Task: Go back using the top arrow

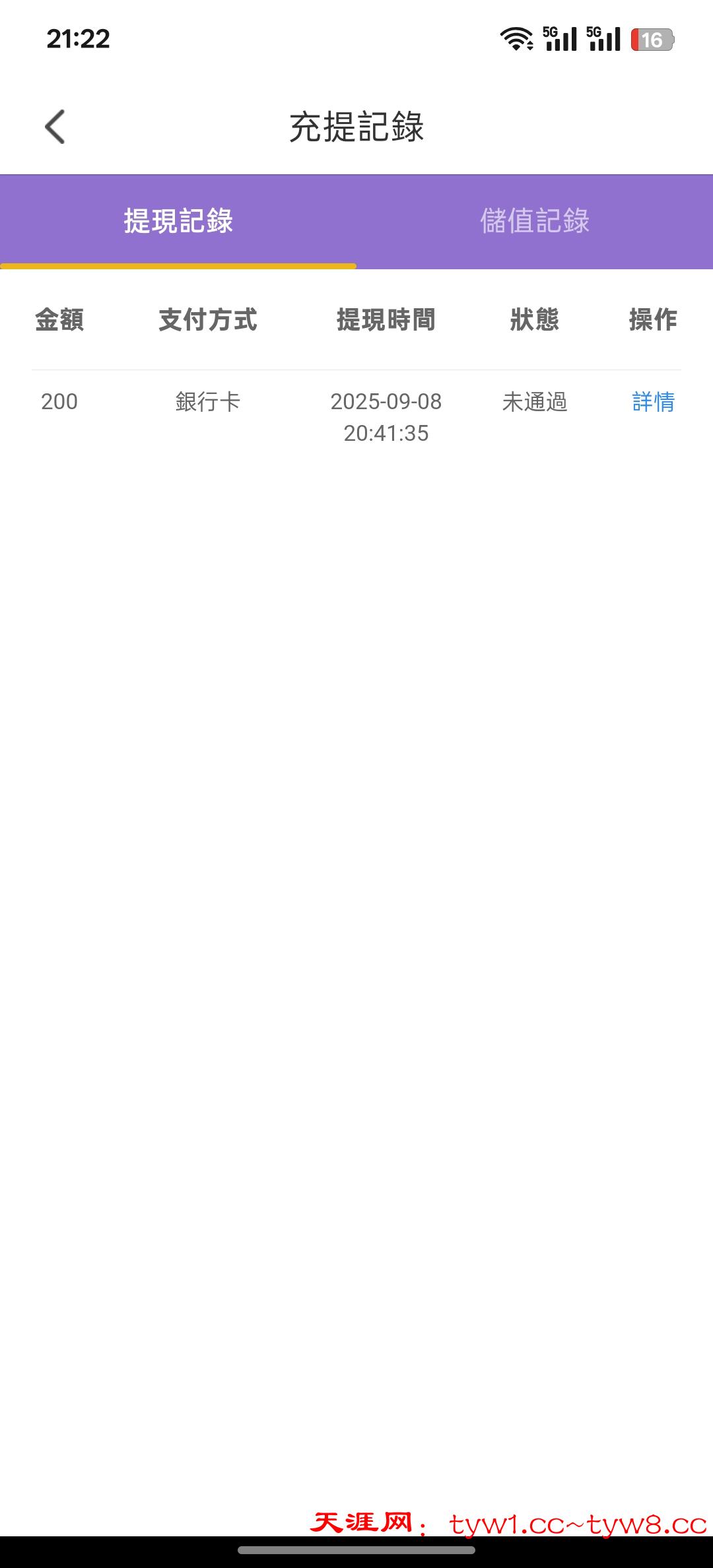Action: (55, 127)
